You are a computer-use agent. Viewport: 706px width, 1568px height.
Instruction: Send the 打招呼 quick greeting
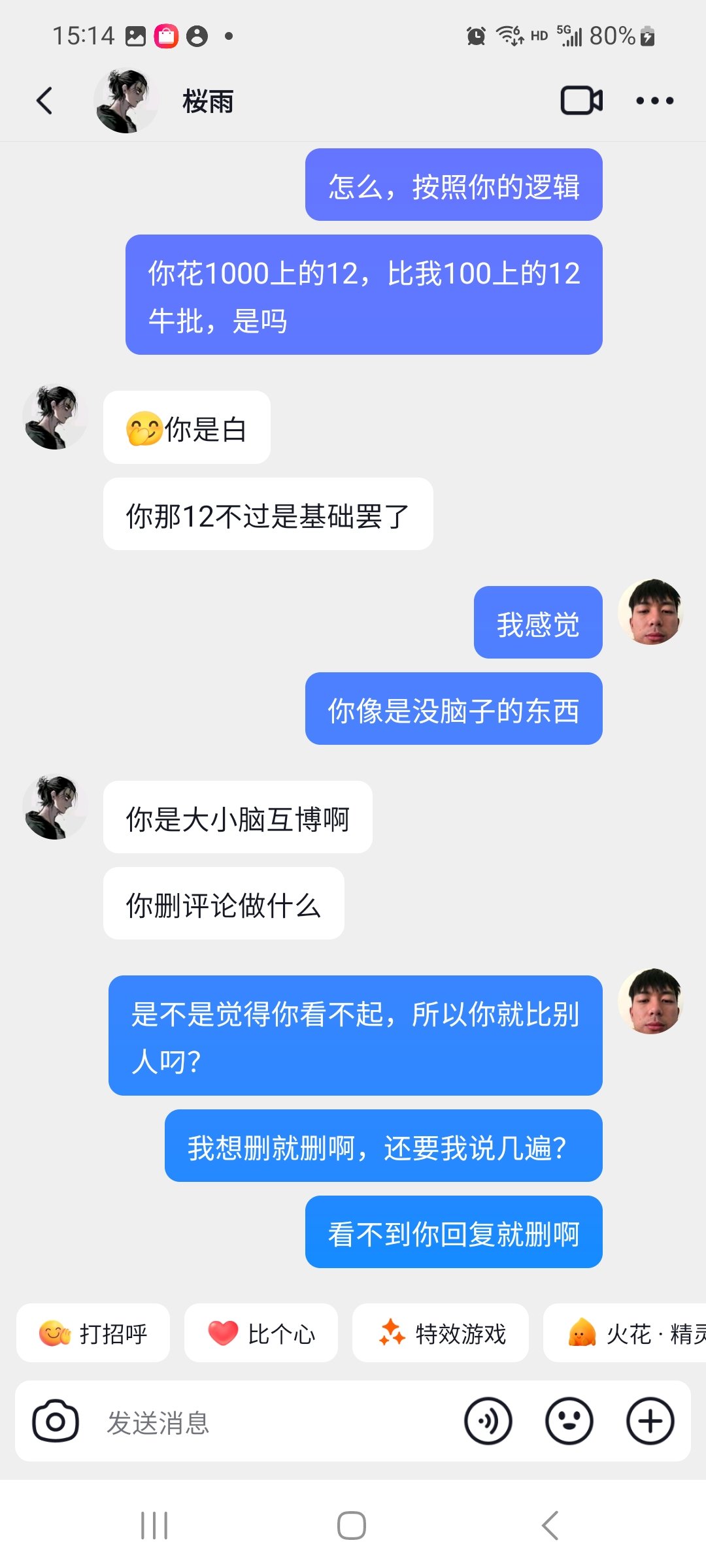click(93, 1333)
